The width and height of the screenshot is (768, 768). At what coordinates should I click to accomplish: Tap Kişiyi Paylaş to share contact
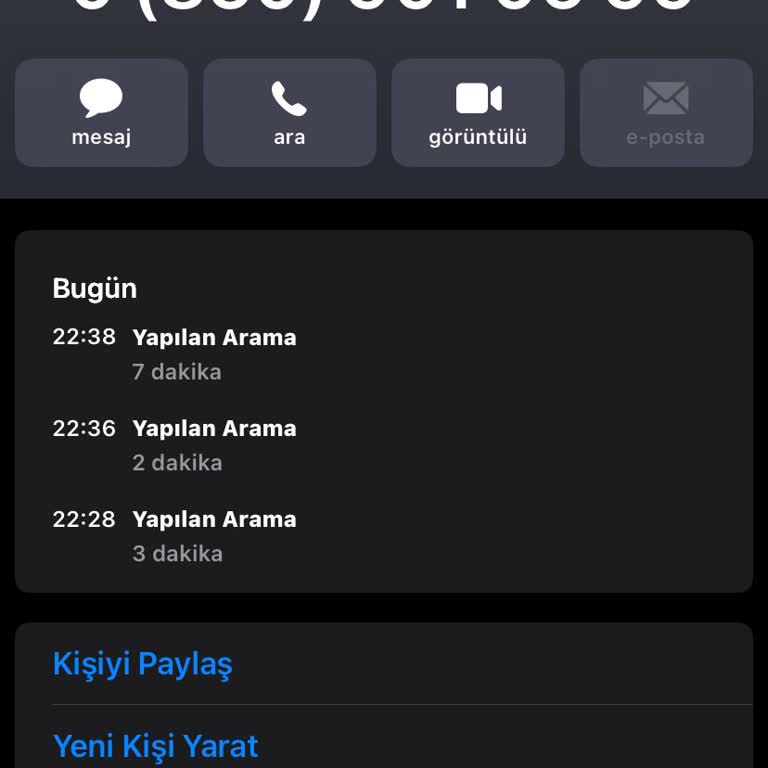(142, 664)
